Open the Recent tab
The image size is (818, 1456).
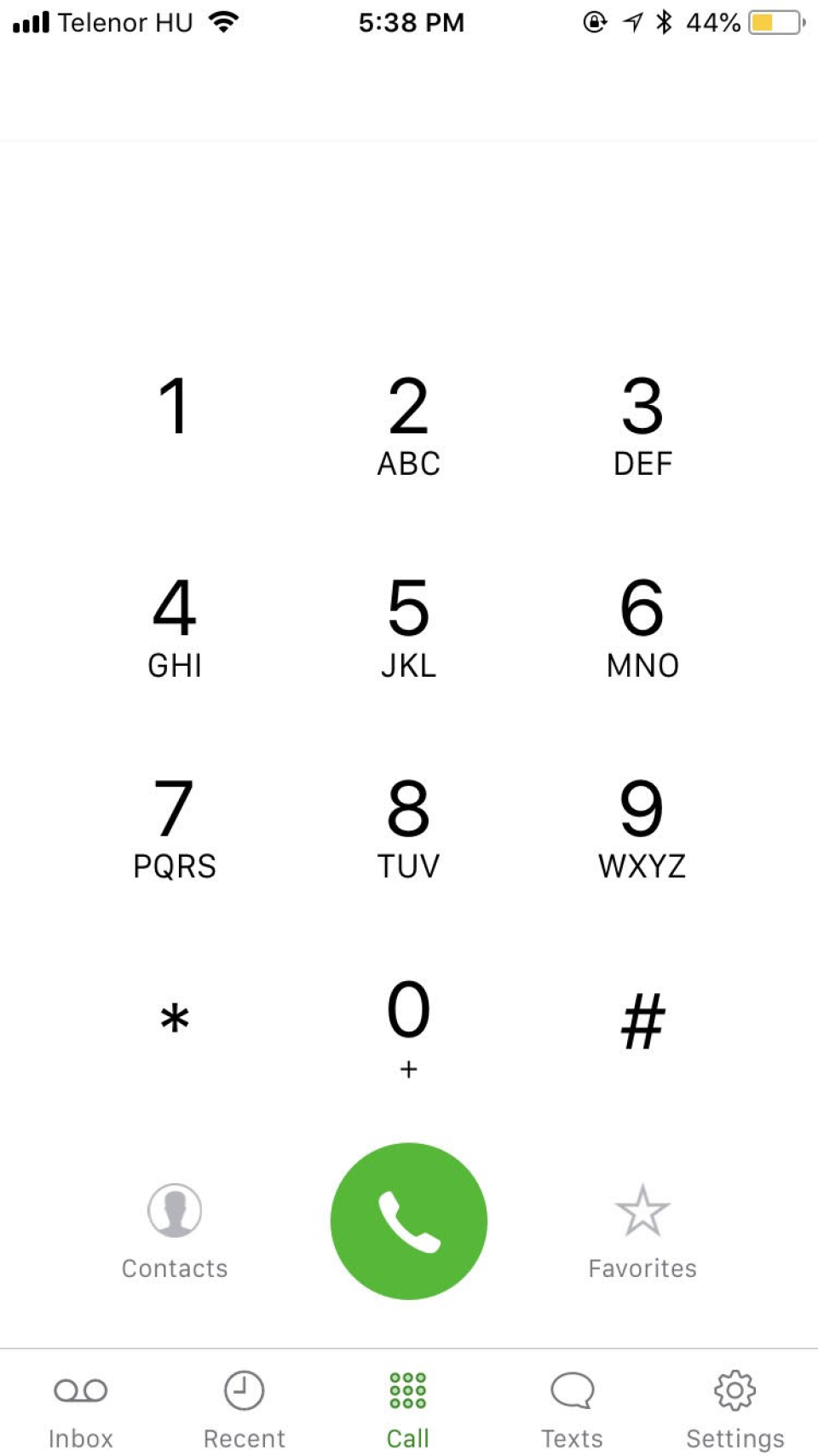245,1408
